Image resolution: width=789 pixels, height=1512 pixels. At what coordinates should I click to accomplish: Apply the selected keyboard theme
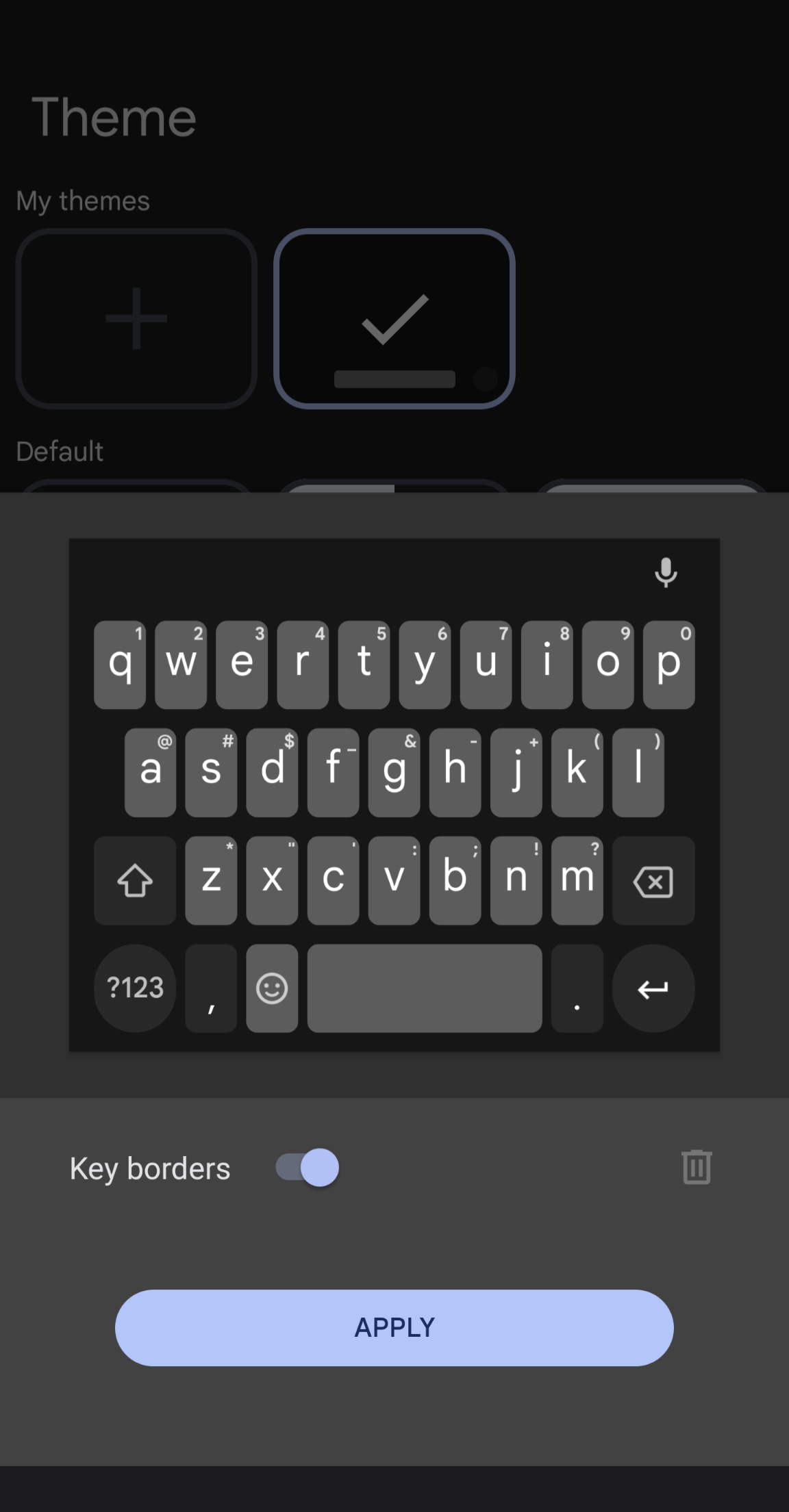click(x=394, y=1327)
